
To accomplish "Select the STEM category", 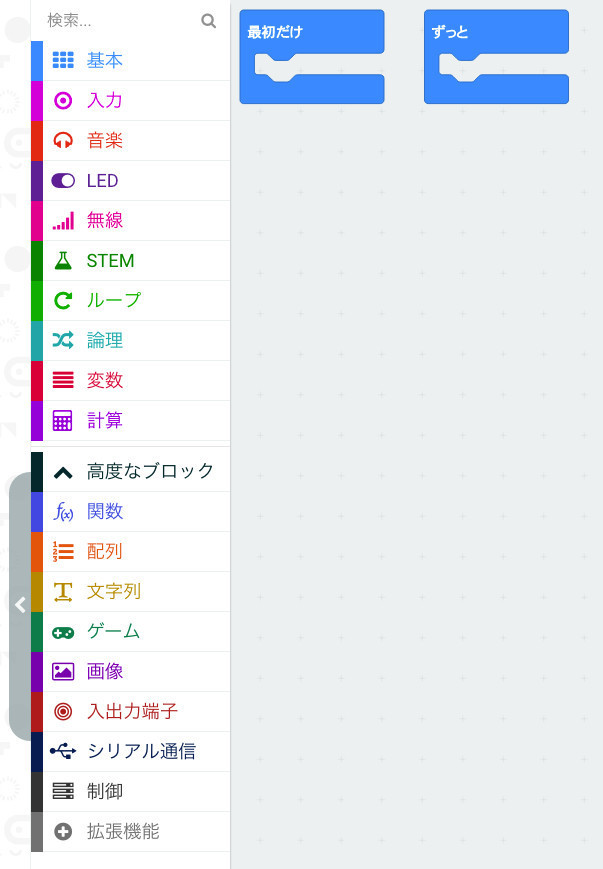I will (x=110, y=261).
